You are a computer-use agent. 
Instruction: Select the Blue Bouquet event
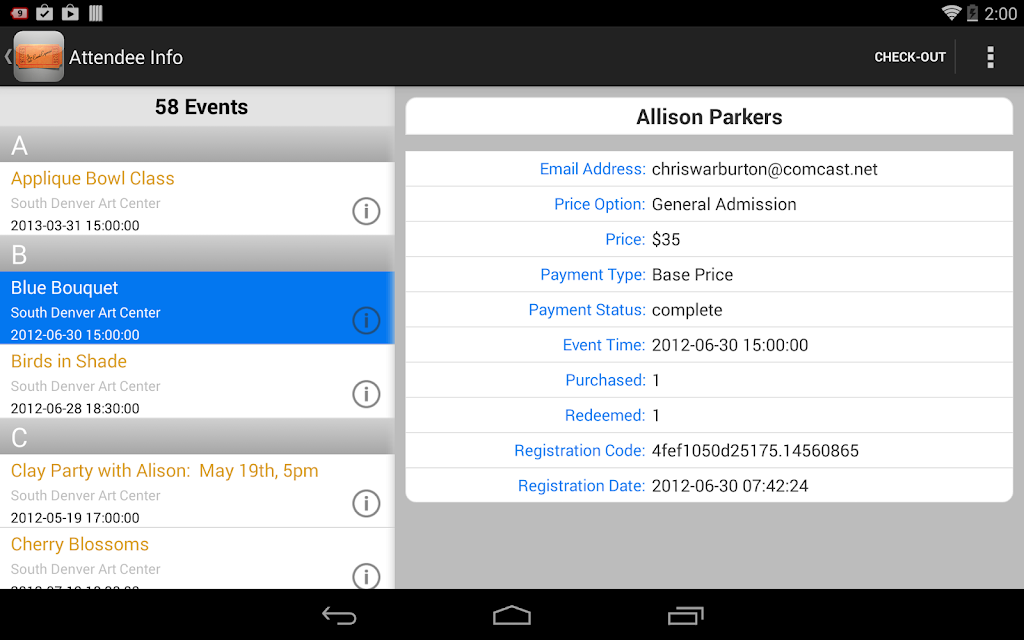[197, 308]
